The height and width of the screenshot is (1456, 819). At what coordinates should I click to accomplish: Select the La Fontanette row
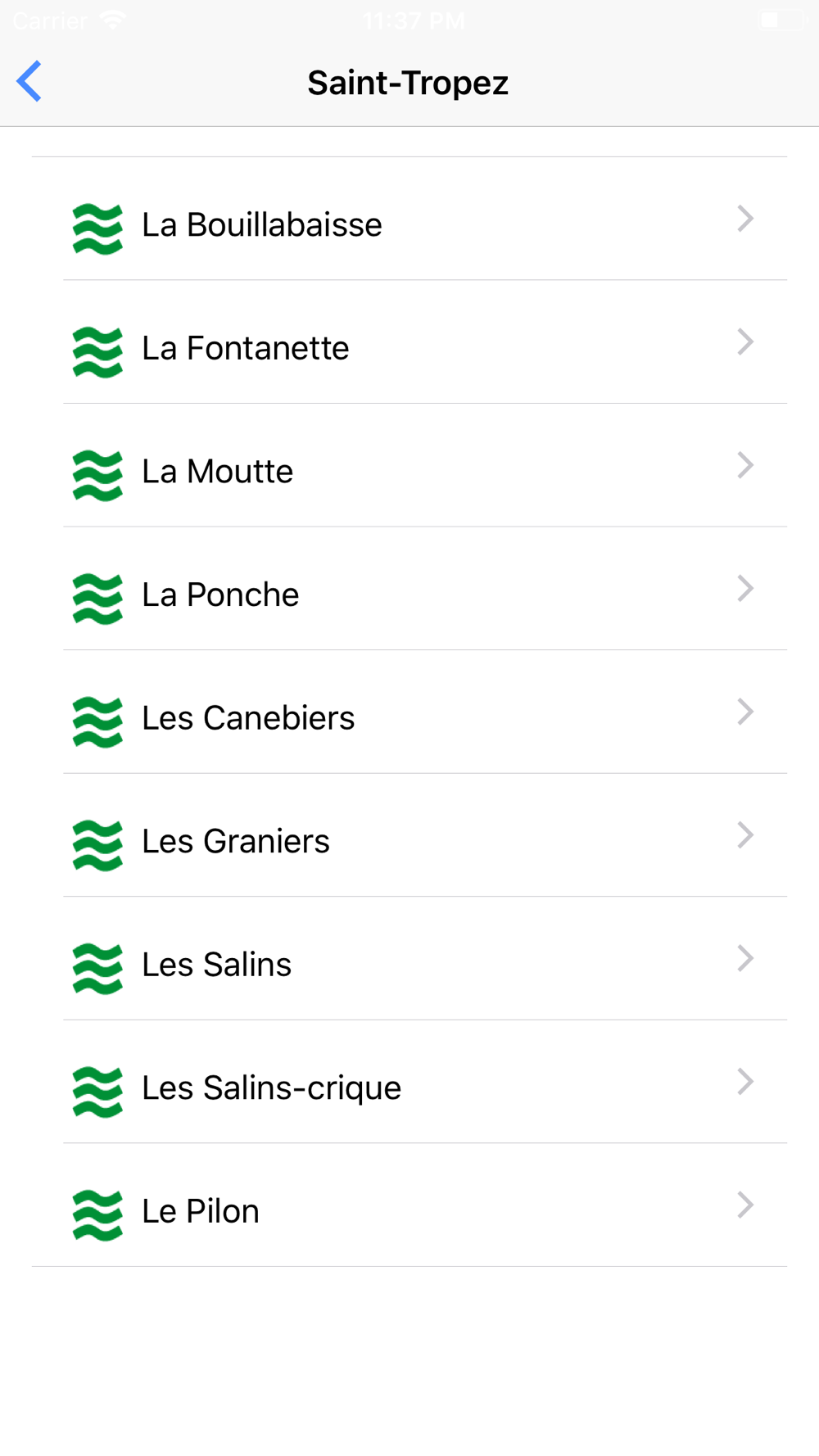(409, 342)
